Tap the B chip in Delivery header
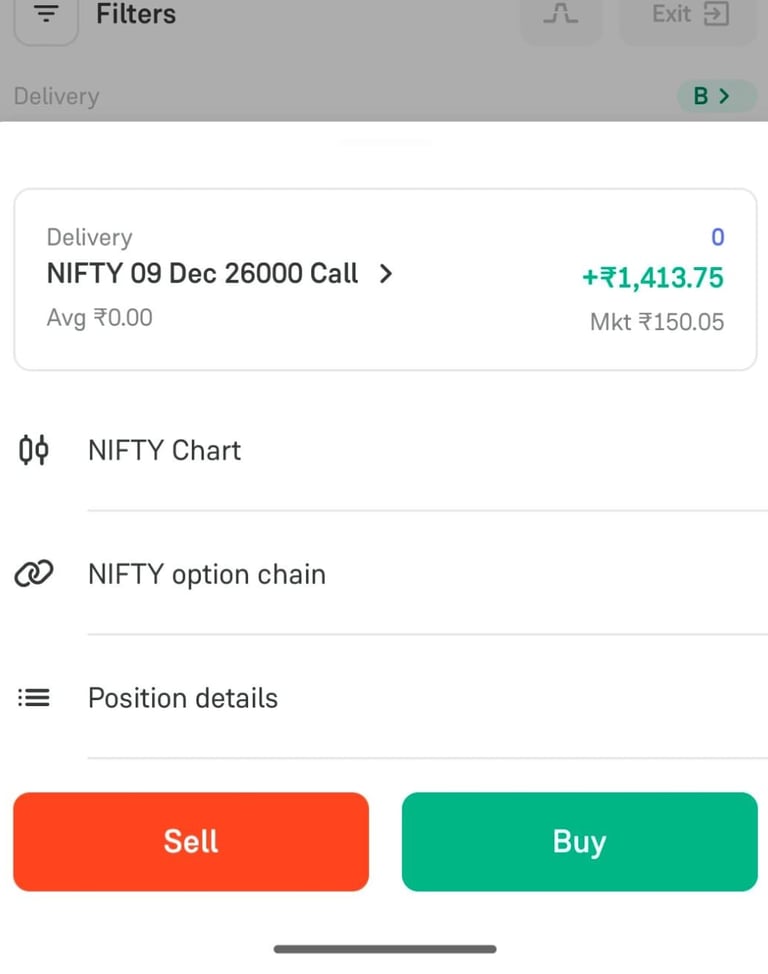The height and width of the screenshot is (974, 768). (x=711, y=96)
